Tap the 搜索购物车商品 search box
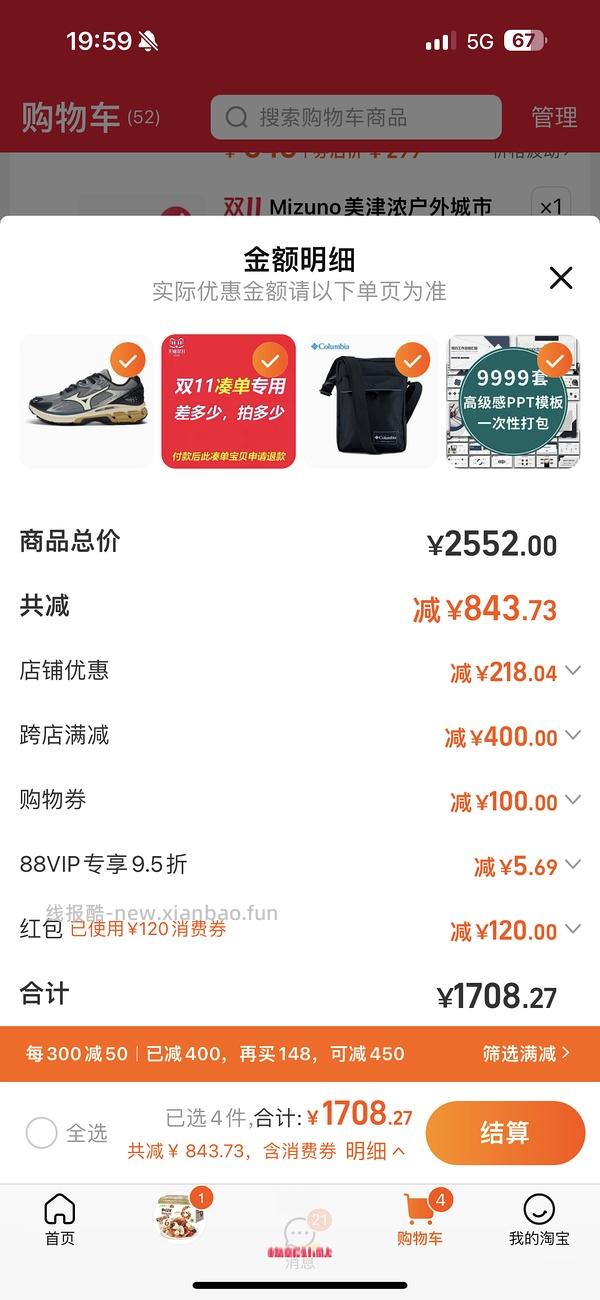Screen dimensions: 600x1300 point(355,117)
